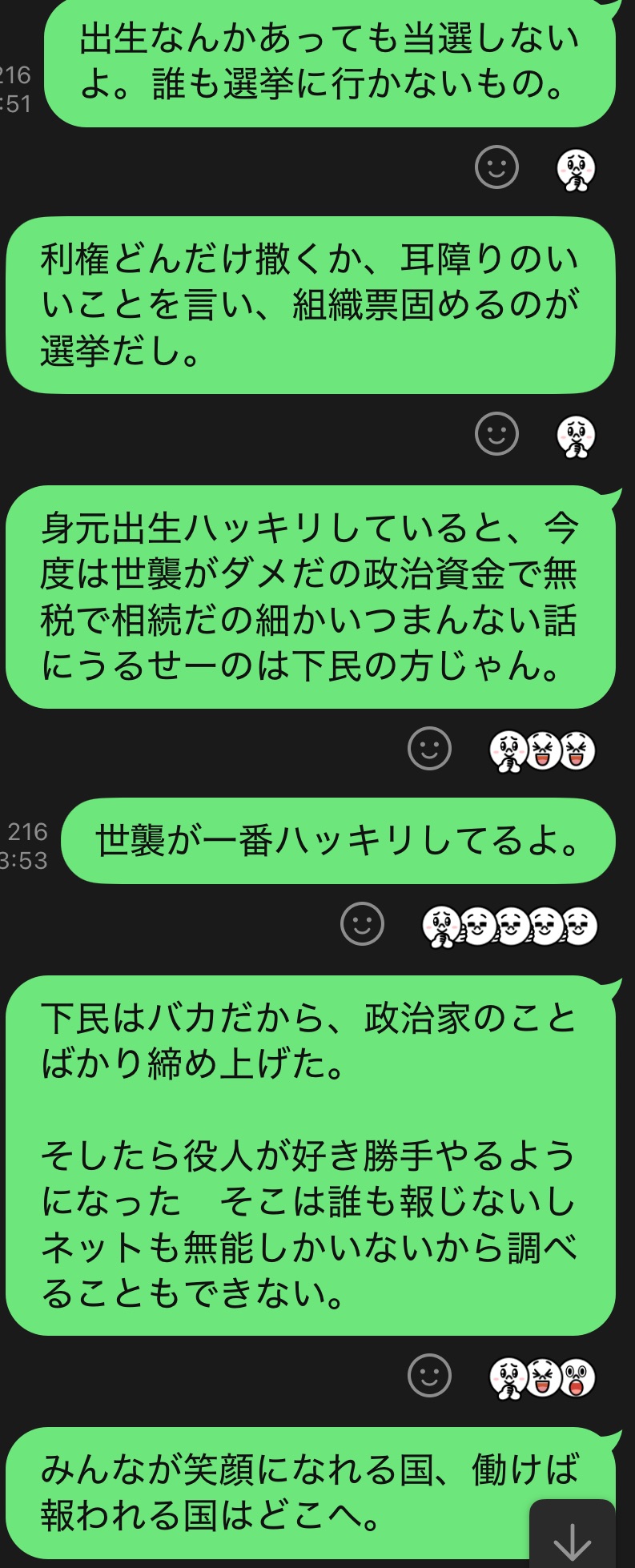Add reaction under 下民はバカだから message
This screenshot has width=635, height=1568.
pos(429,1376)
